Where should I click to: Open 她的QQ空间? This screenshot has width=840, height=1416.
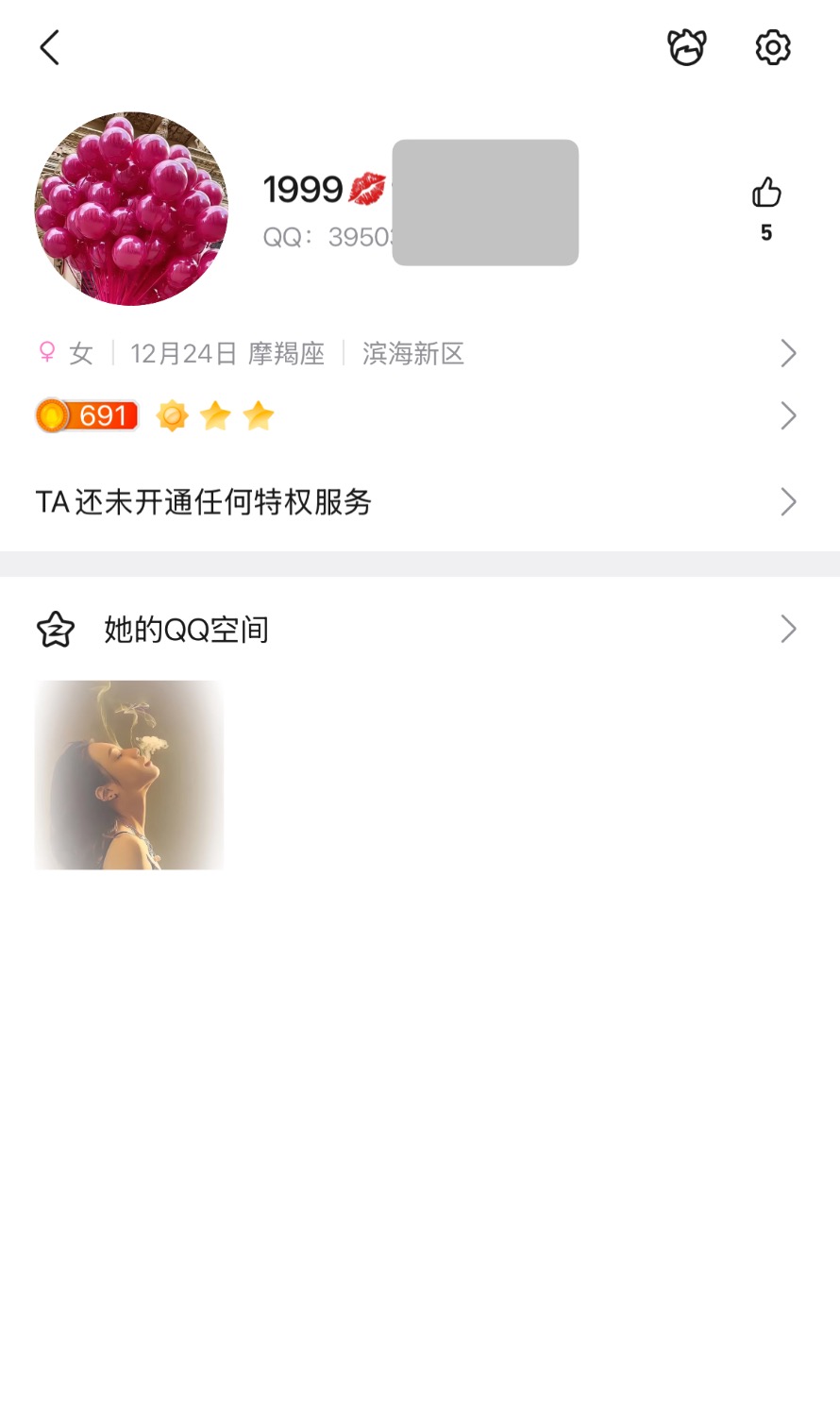(x=415, y=630)
